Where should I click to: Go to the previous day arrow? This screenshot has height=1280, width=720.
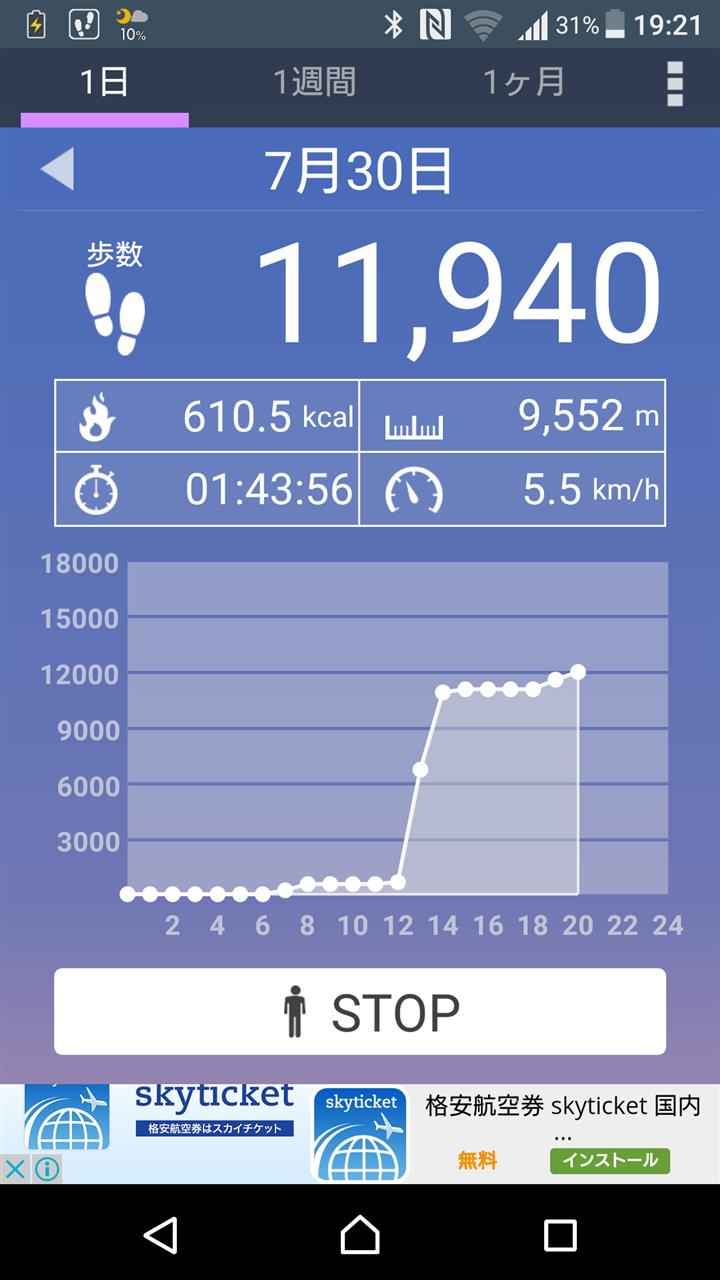pyautogui.click(x=57, y=169)
